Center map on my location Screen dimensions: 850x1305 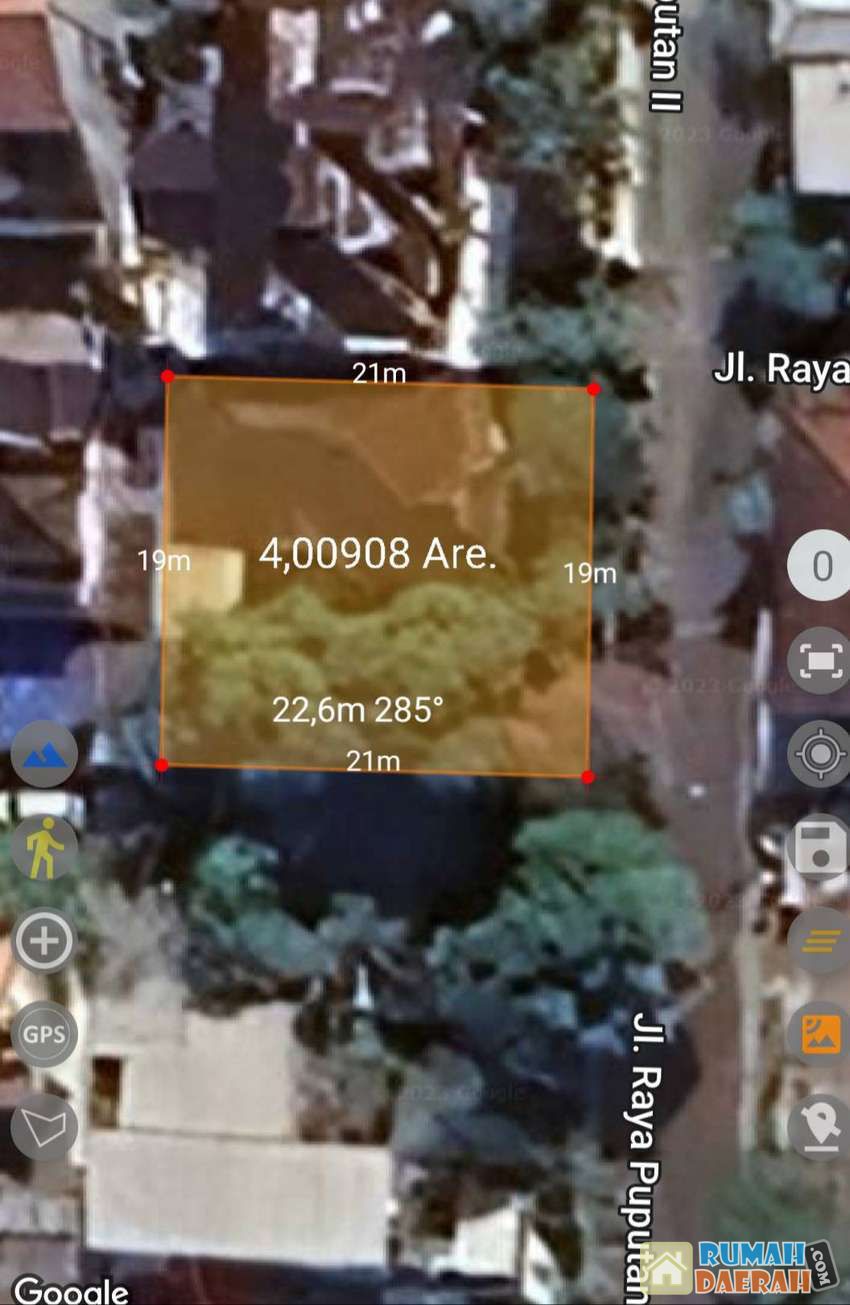pos(819,754)
